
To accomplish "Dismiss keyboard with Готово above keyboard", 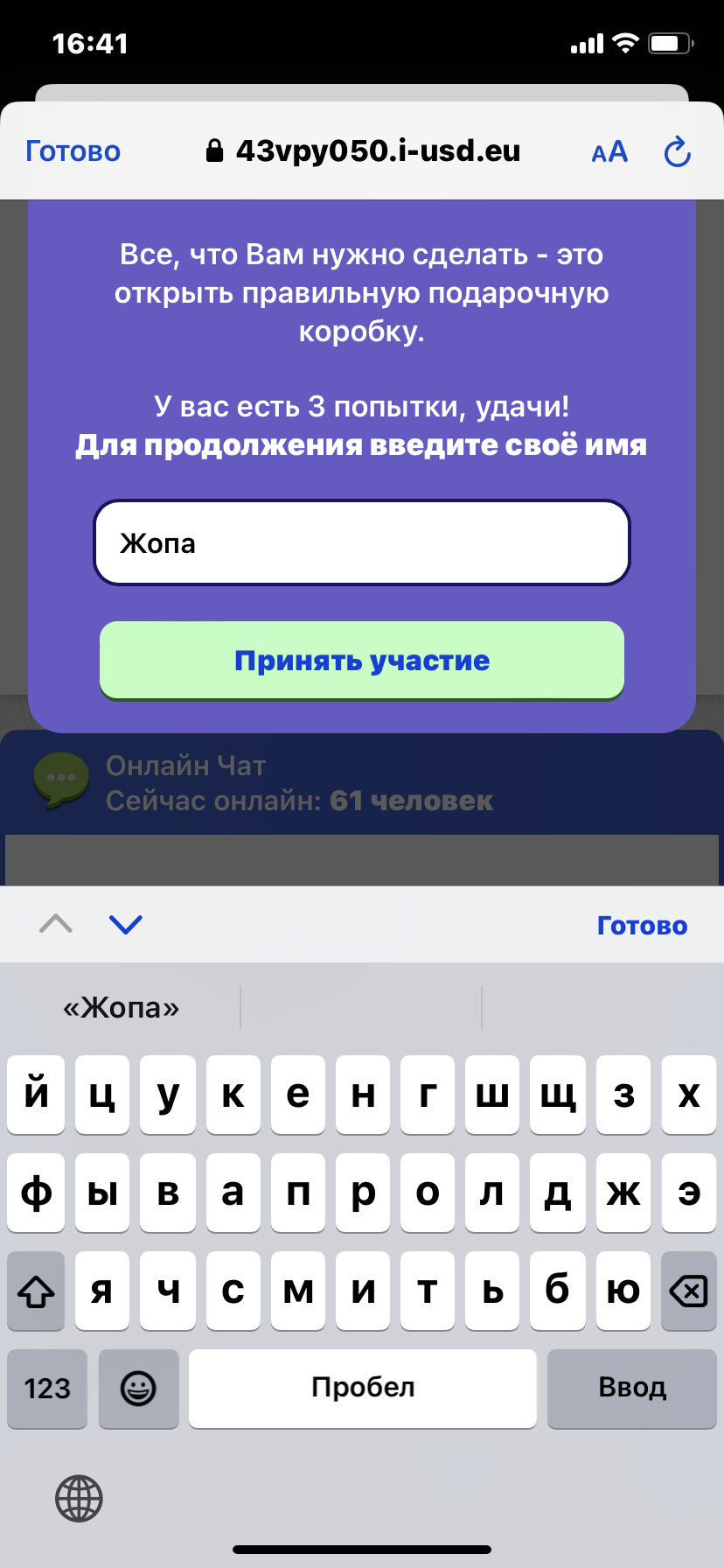I will pos(642,926).
